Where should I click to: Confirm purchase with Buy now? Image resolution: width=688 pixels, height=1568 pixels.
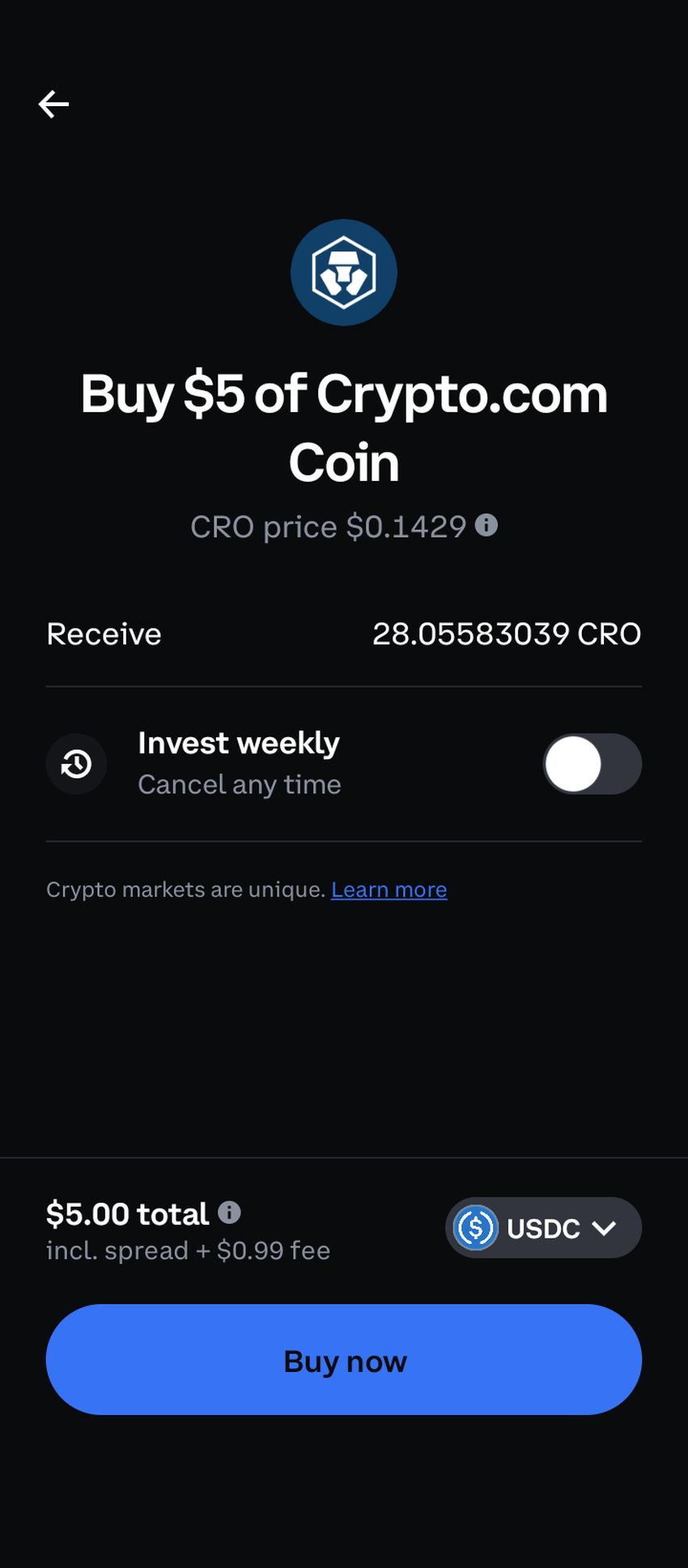[x=344, y=1360]
